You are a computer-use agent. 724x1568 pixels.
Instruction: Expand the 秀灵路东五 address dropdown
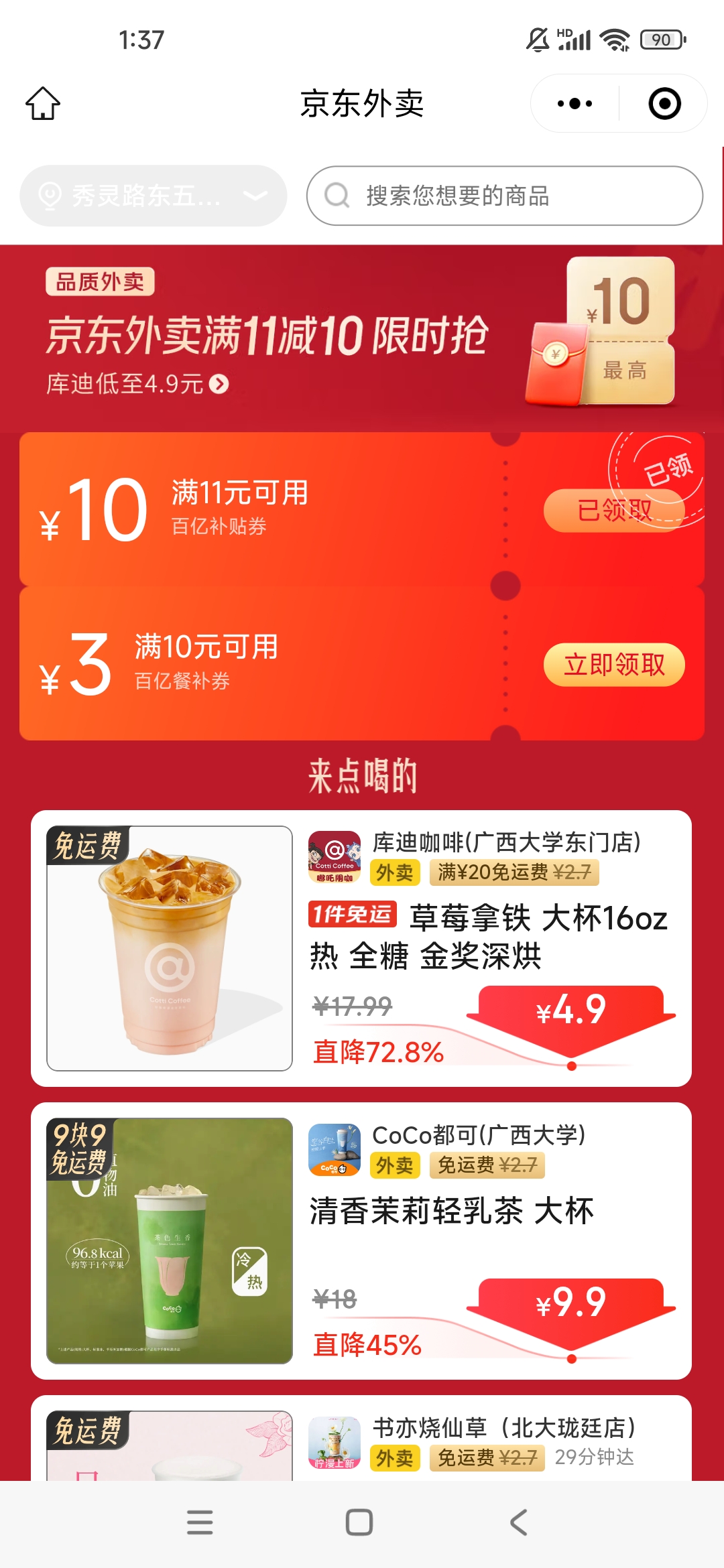(154, 196)
